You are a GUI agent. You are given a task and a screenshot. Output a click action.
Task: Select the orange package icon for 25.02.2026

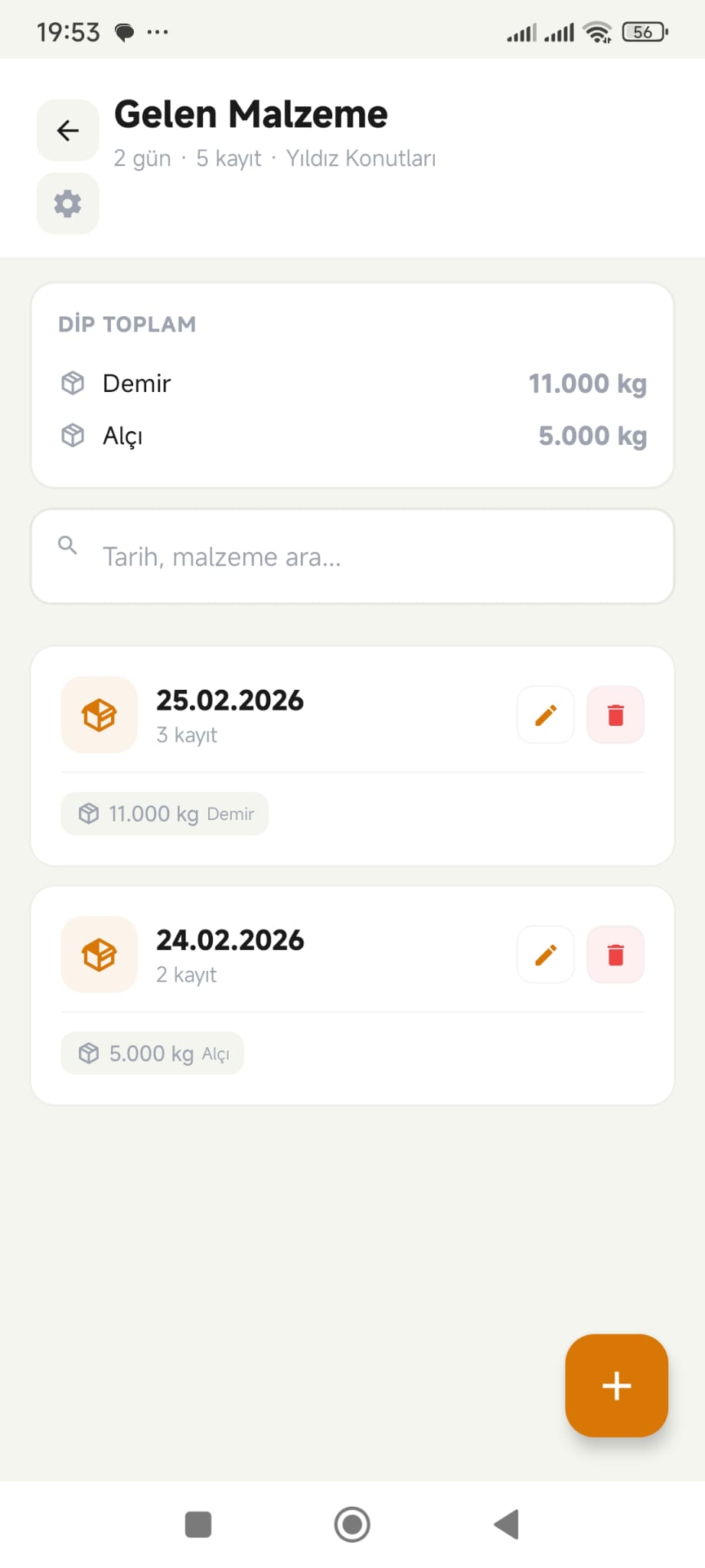[99, 714]
